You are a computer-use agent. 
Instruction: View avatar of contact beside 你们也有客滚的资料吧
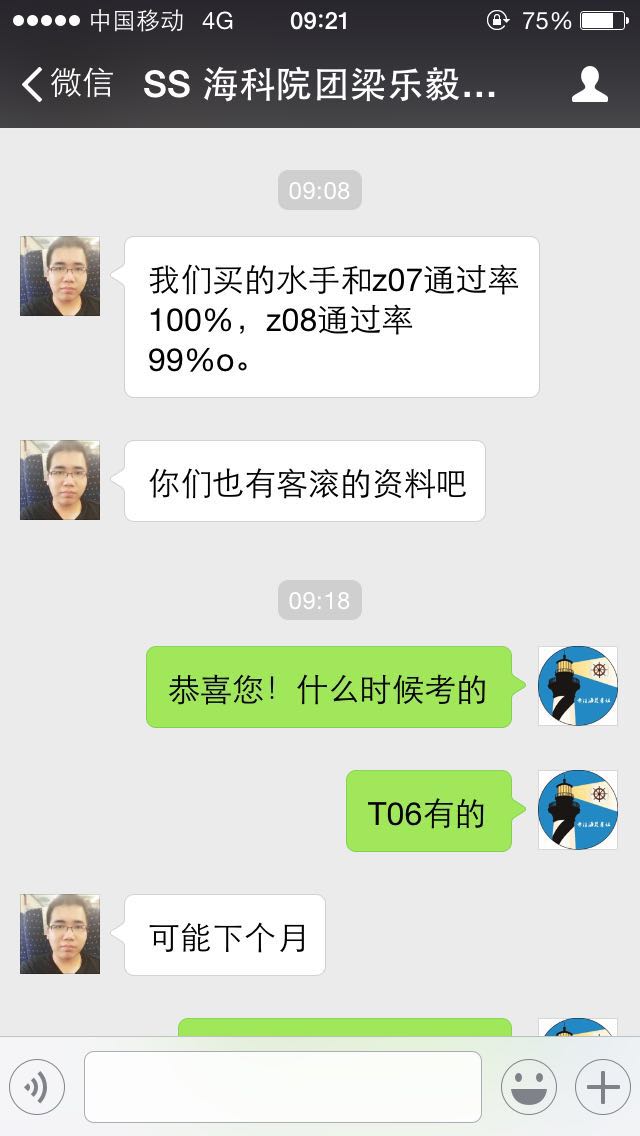[x=60, y=480]
